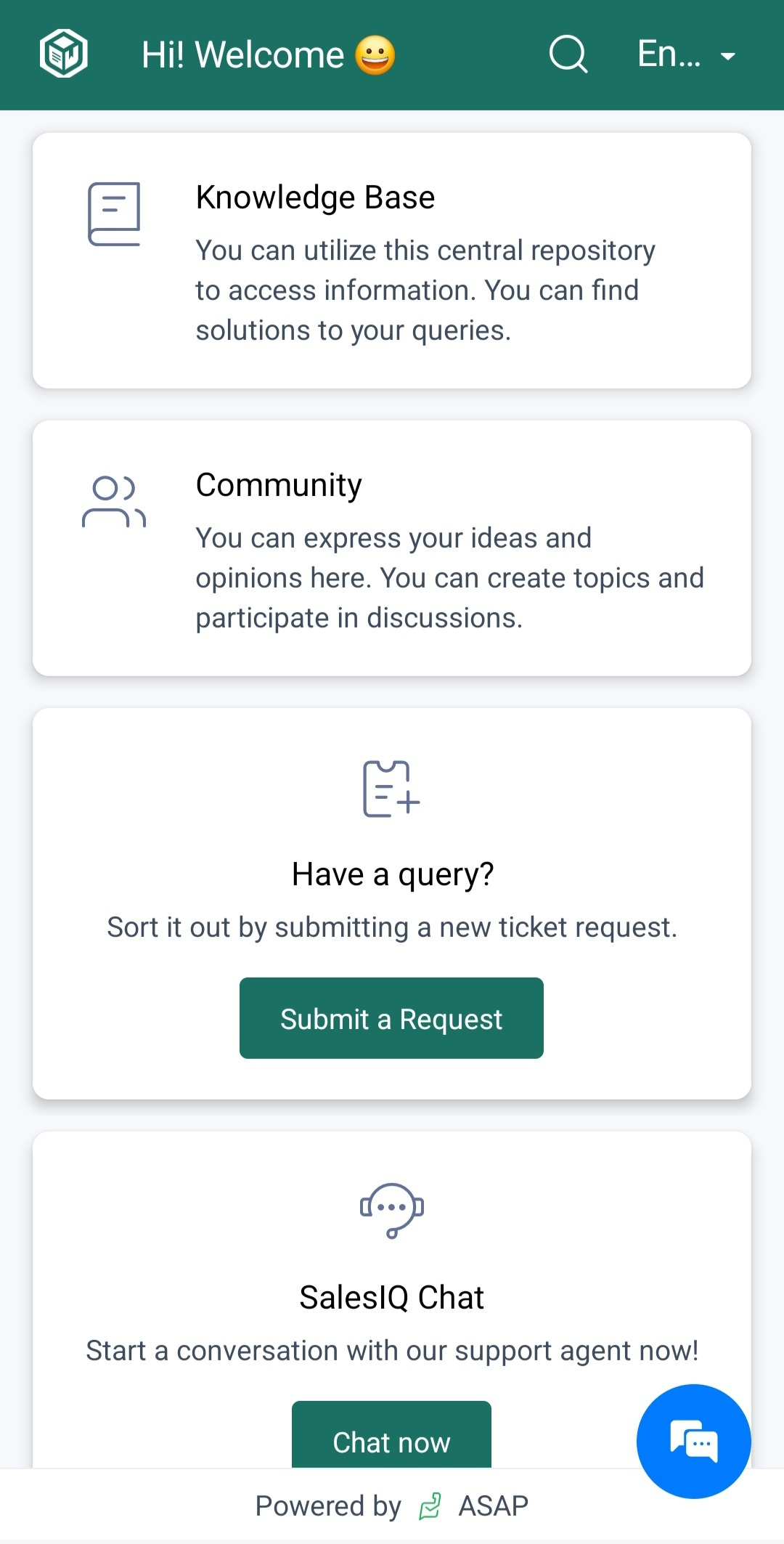Tap Submit a Request button
This screenshot has height=1544, width=784.
click(x=391, y=1017)
